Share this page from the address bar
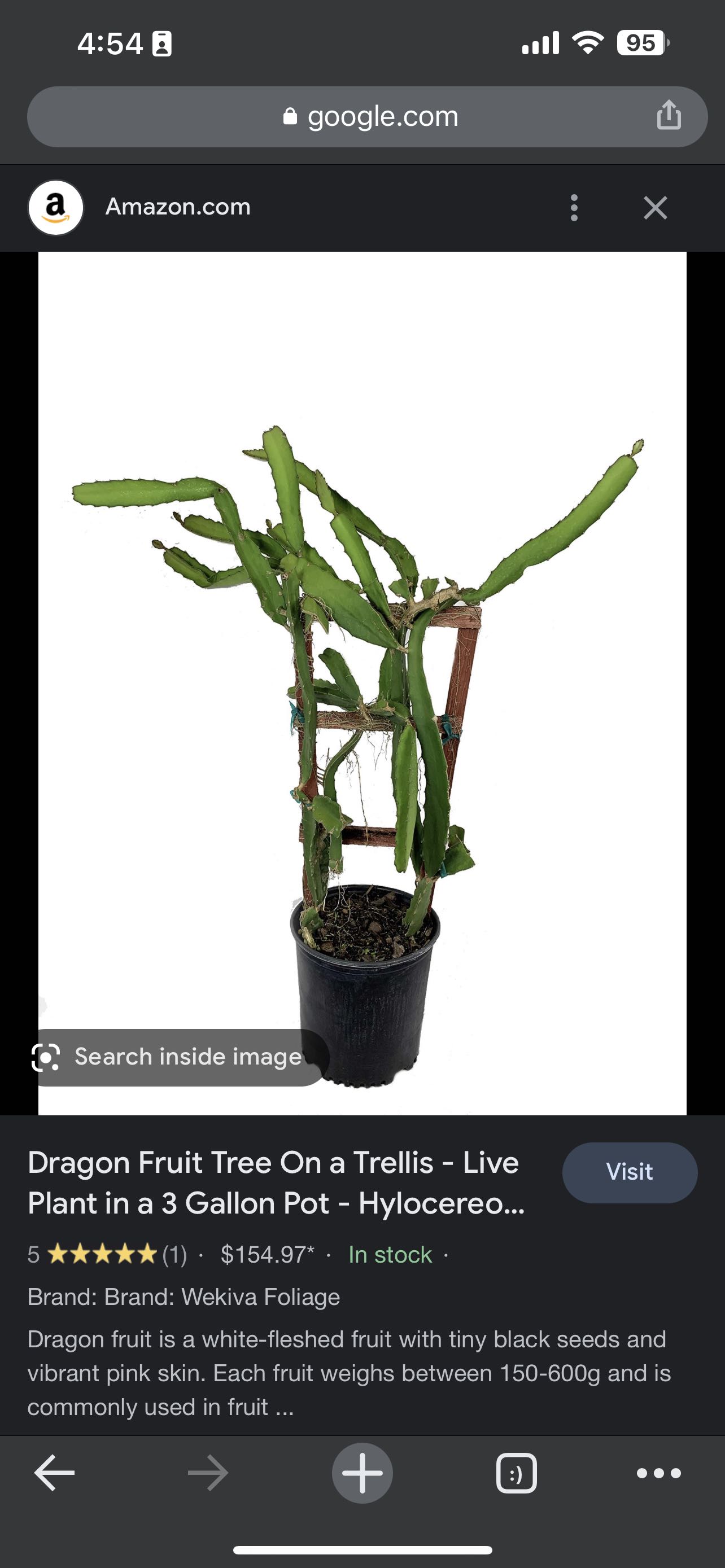 click(669, 115)
